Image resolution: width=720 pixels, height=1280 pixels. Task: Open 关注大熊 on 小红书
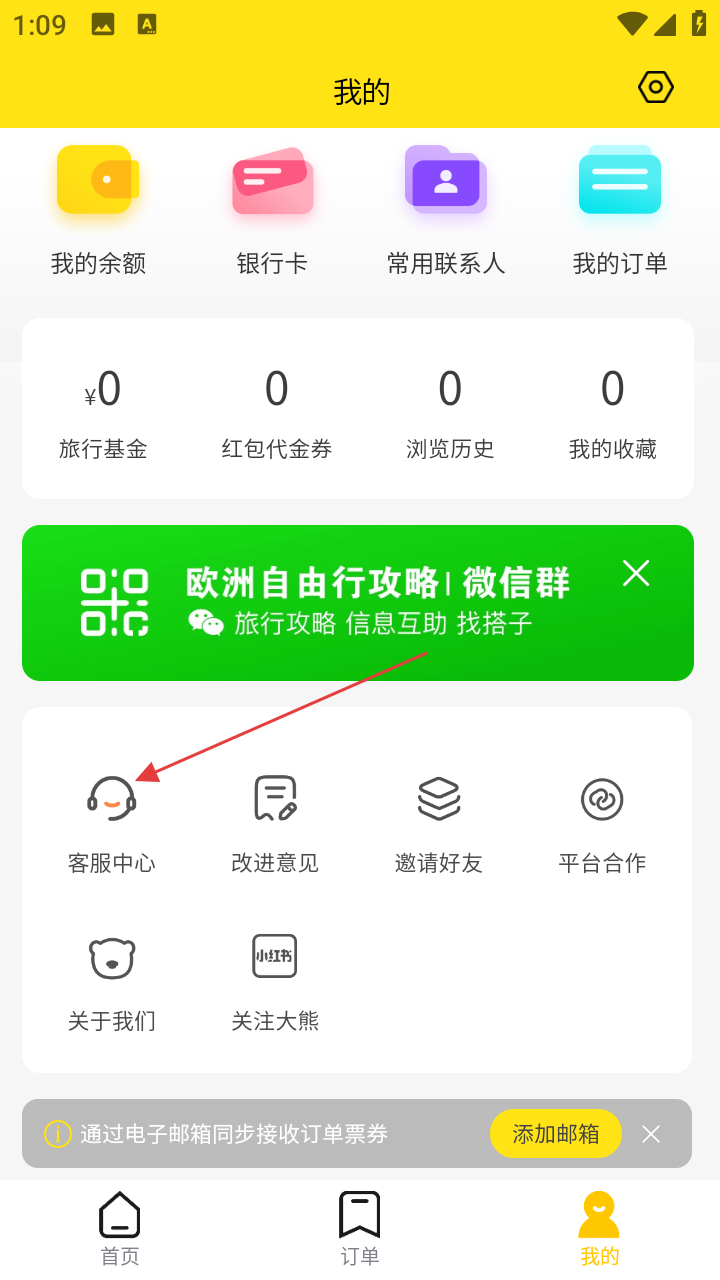[275, 982]
